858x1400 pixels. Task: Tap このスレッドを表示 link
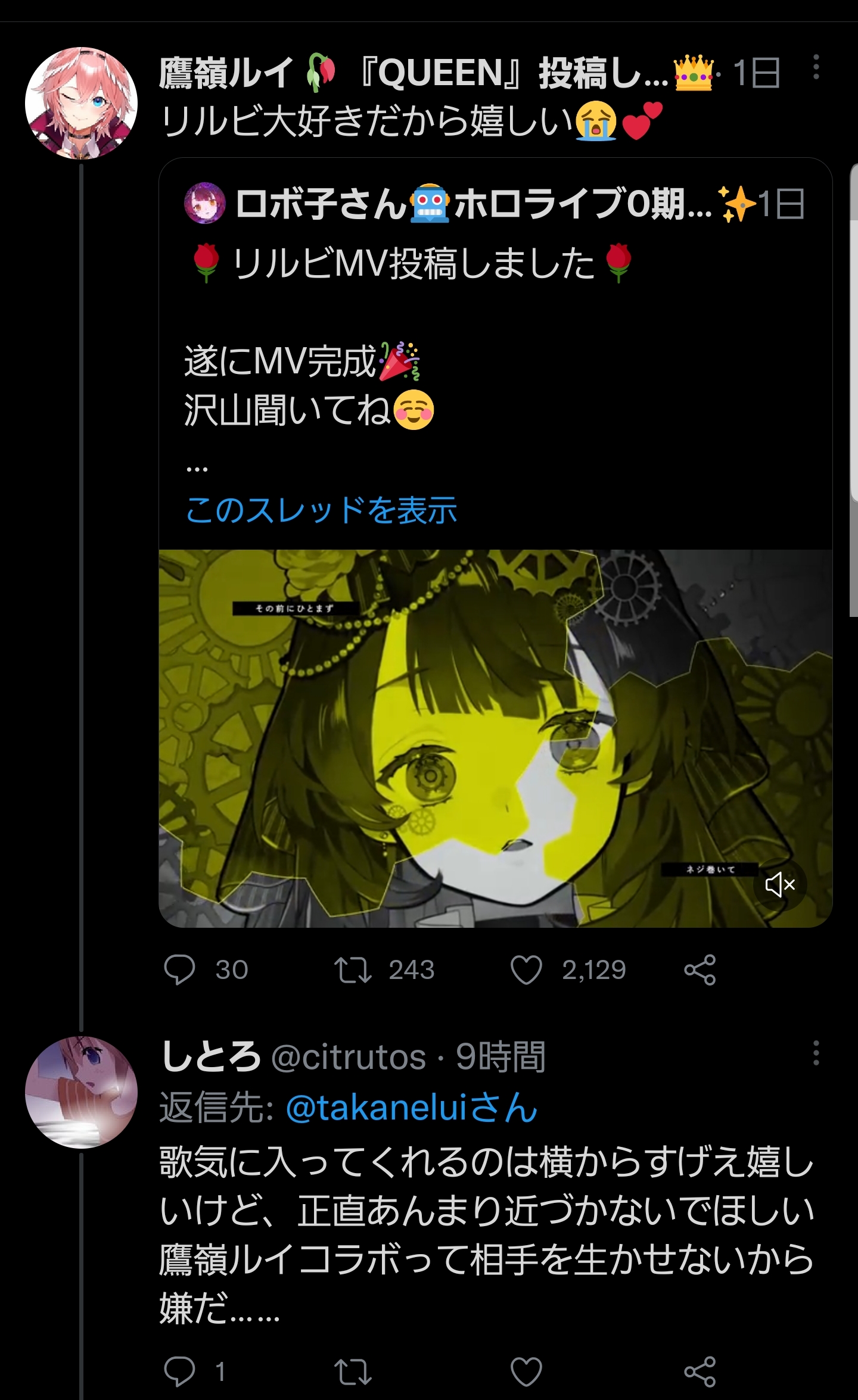tap(321, 510)
